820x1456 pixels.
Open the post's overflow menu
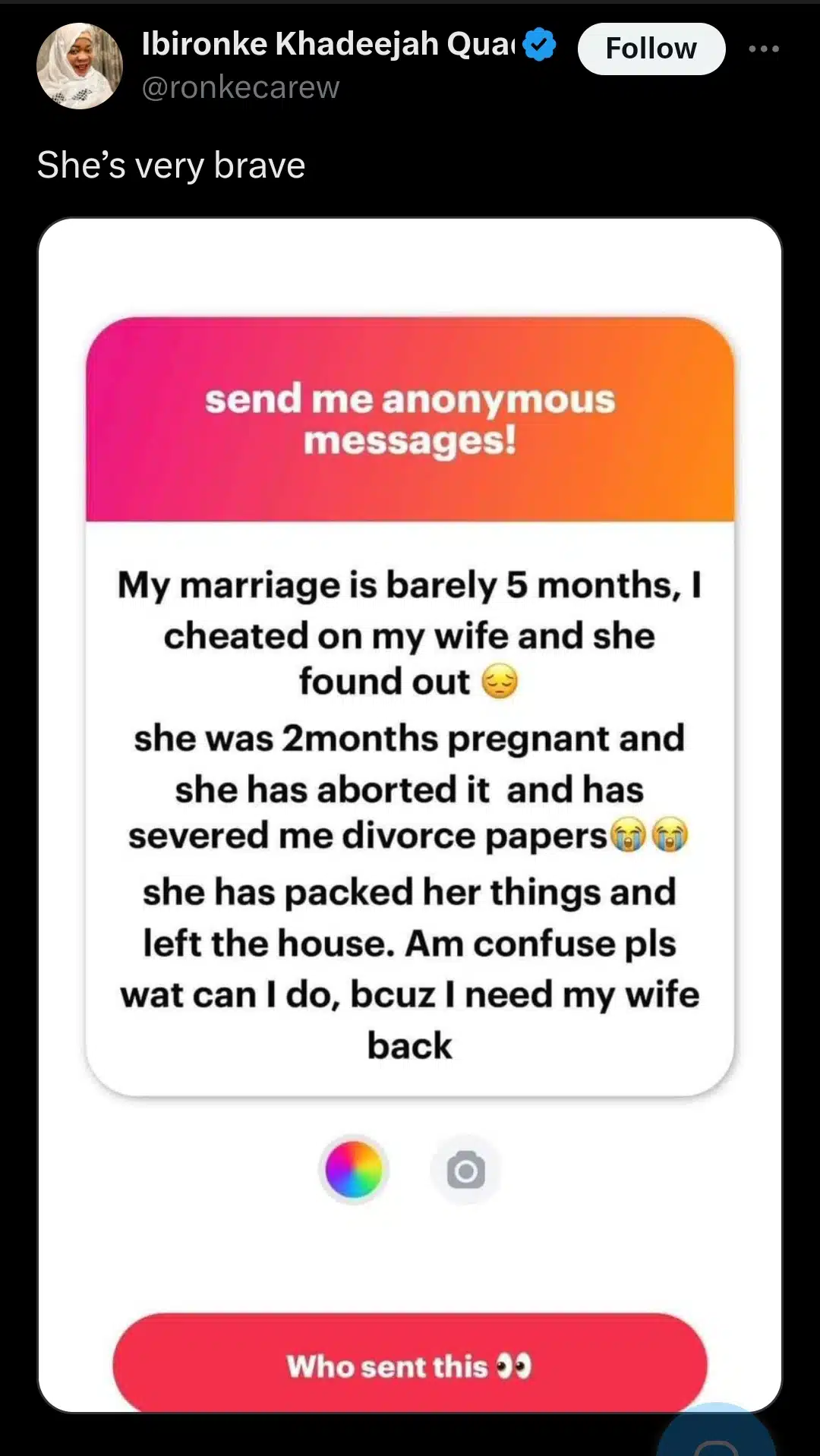click(763, 49)
